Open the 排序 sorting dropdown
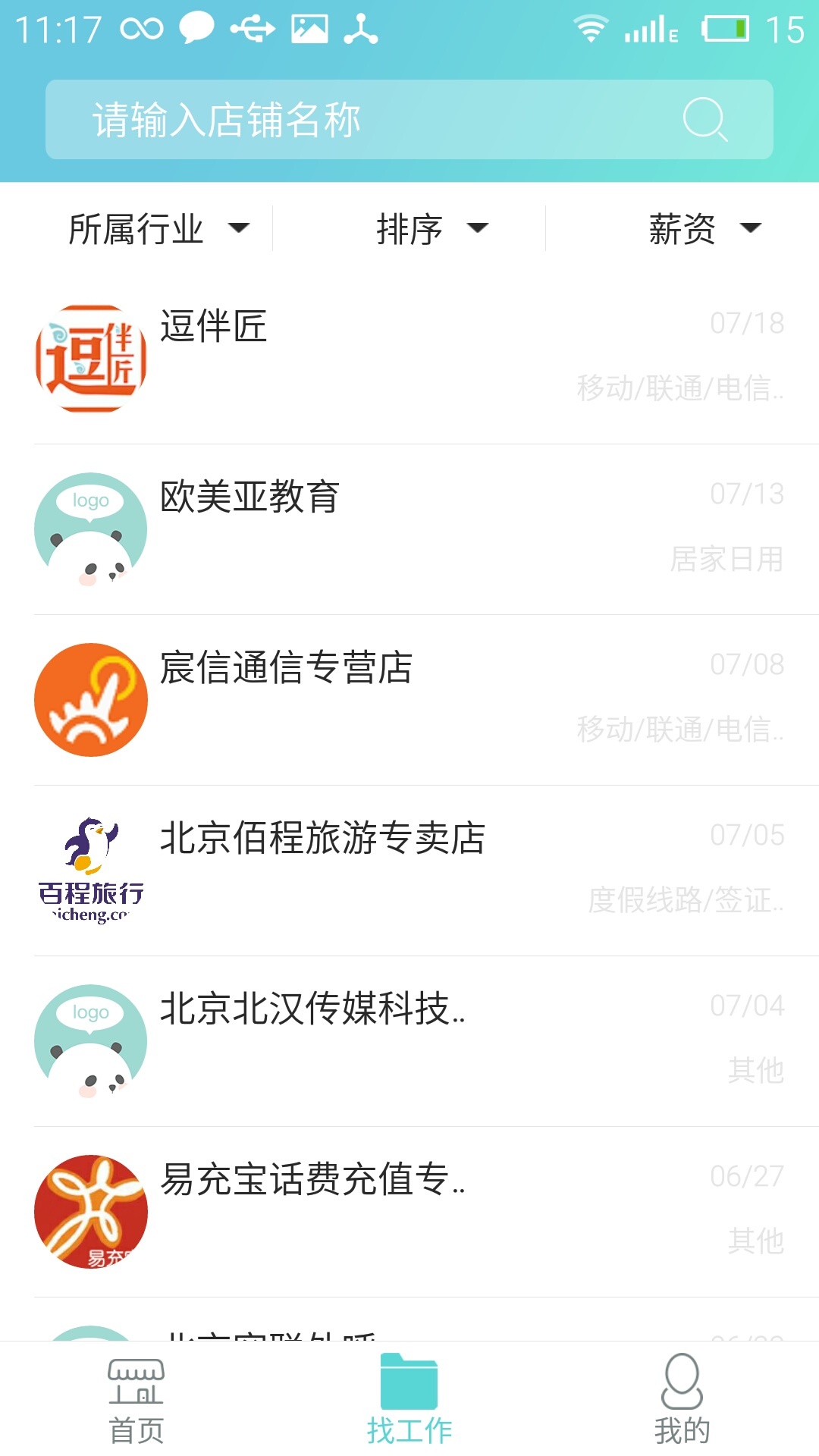Viewport: 819px width, 1456px height. click(x=431, y=228)
